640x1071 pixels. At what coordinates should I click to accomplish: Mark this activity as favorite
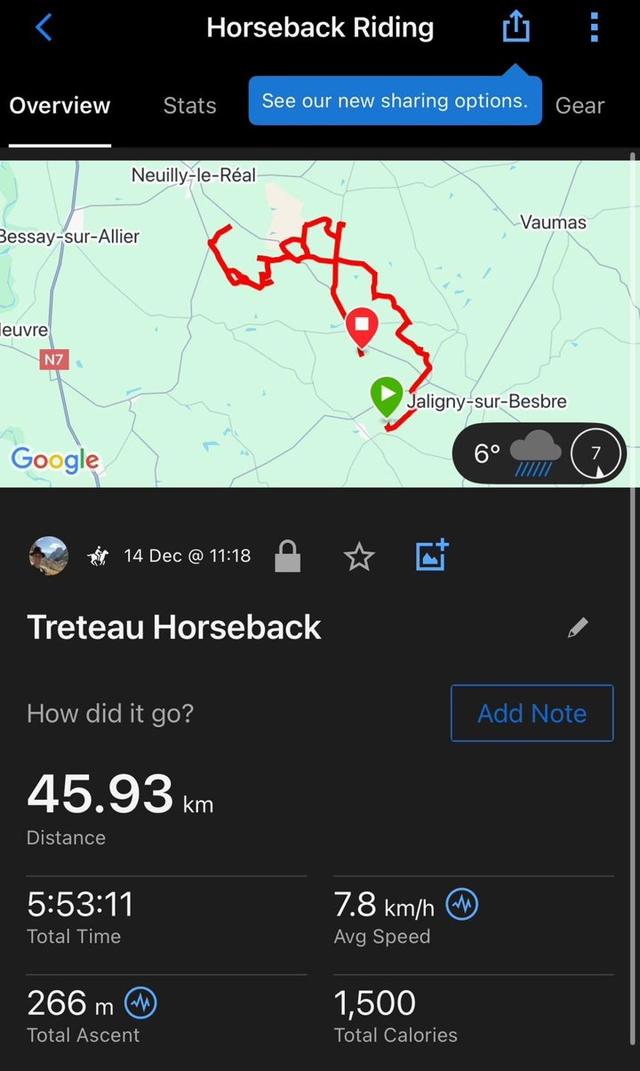[359, 556]
